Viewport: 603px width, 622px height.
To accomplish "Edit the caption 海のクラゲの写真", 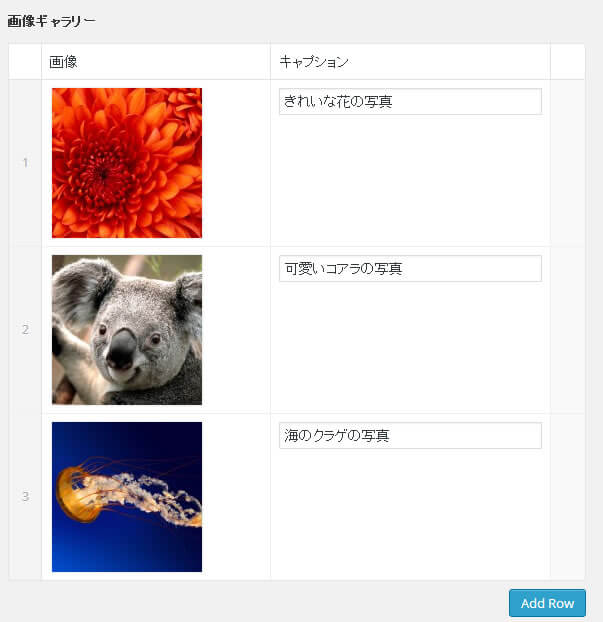I will tap(410, 436).
